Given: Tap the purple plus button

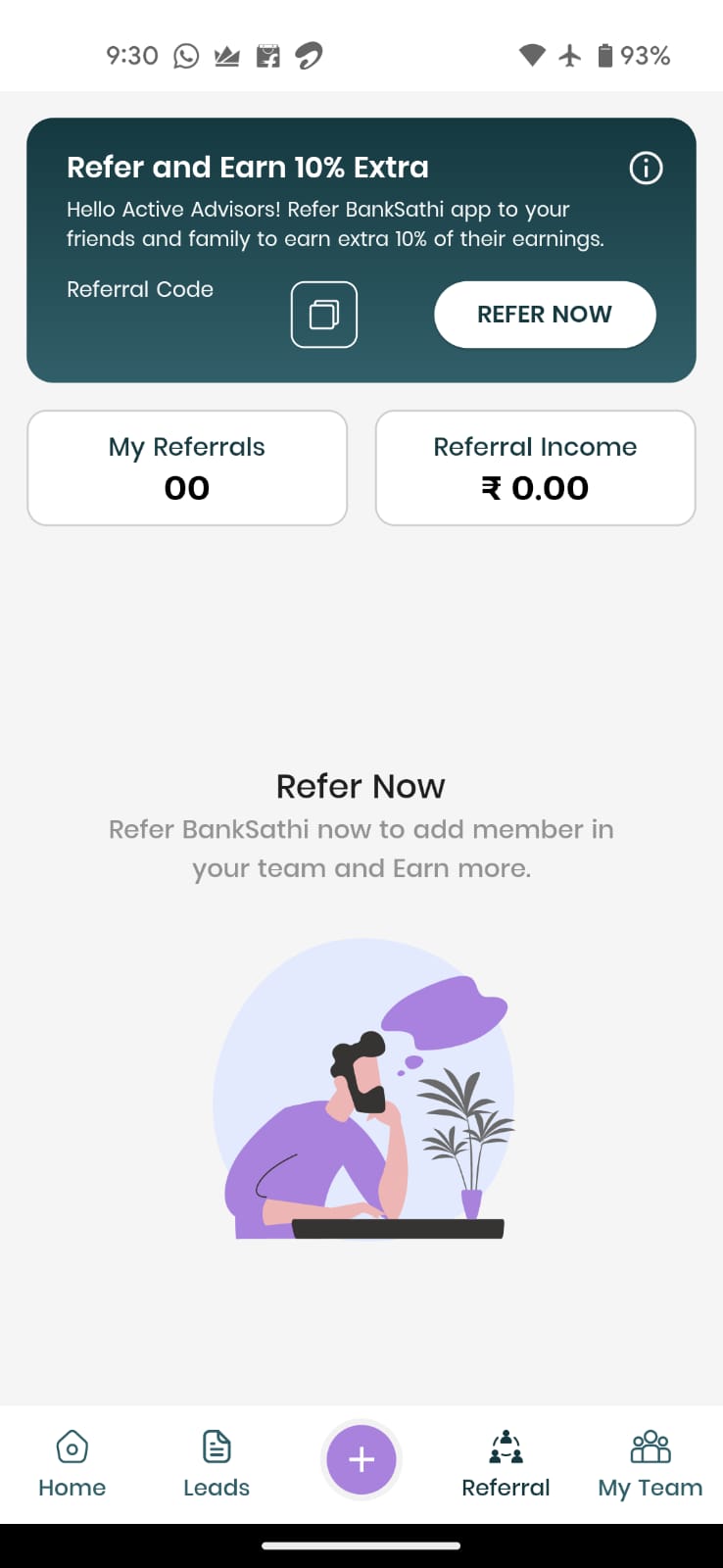Looking at the screenshot, I should click(361, 1459).
